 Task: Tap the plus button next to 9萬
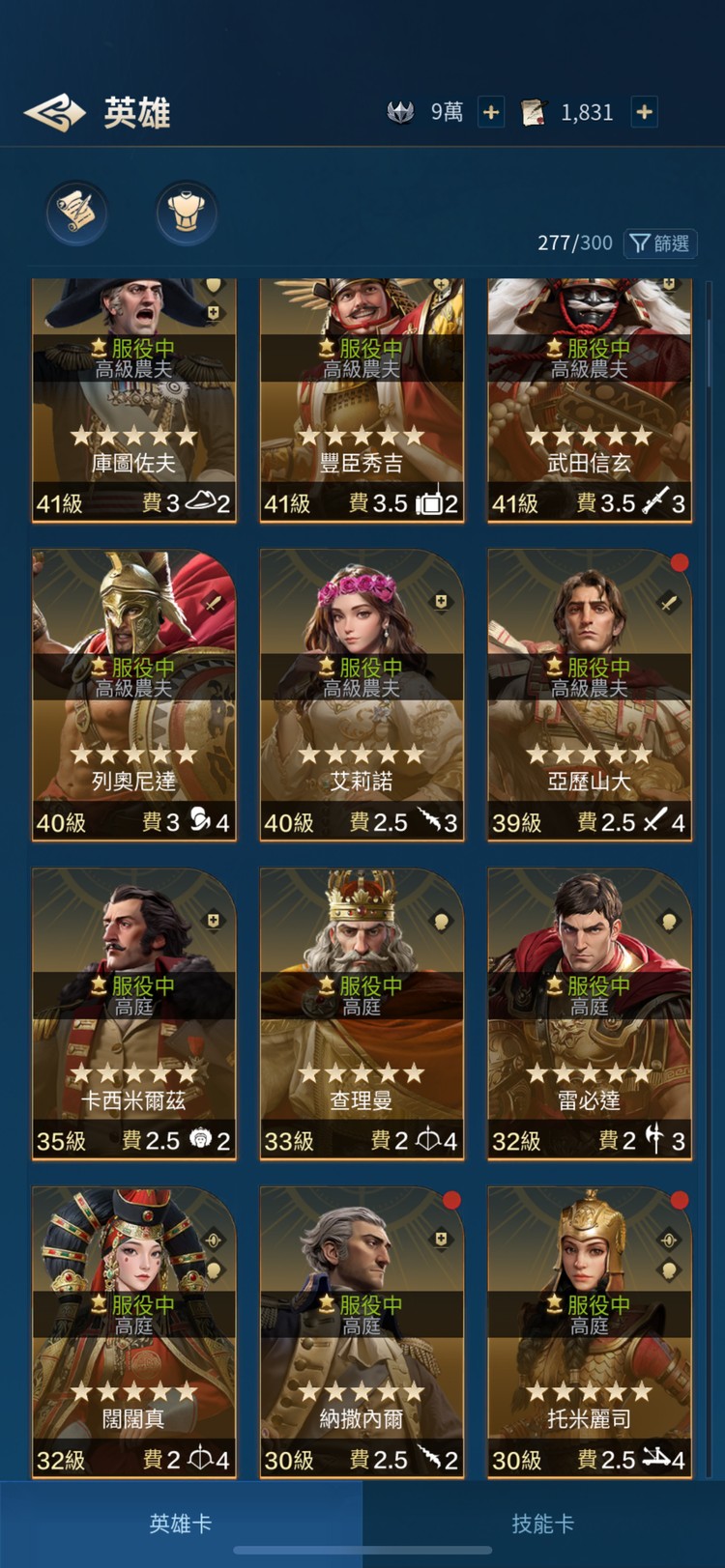(491, 112)
